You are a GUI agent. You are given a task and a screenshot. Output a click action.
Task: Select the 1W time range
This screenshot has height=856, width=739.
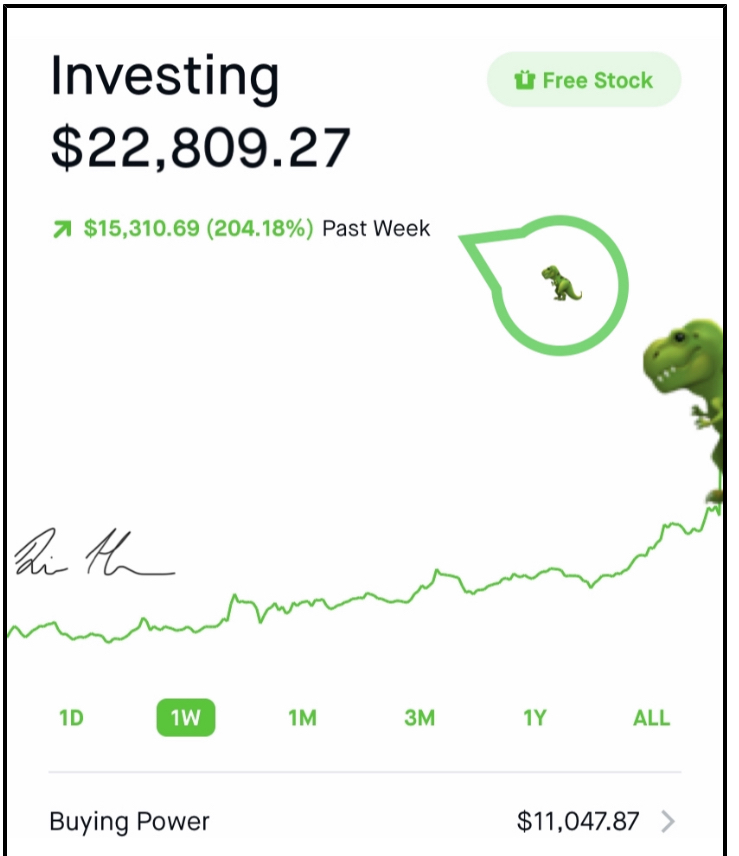pos(186,718)
